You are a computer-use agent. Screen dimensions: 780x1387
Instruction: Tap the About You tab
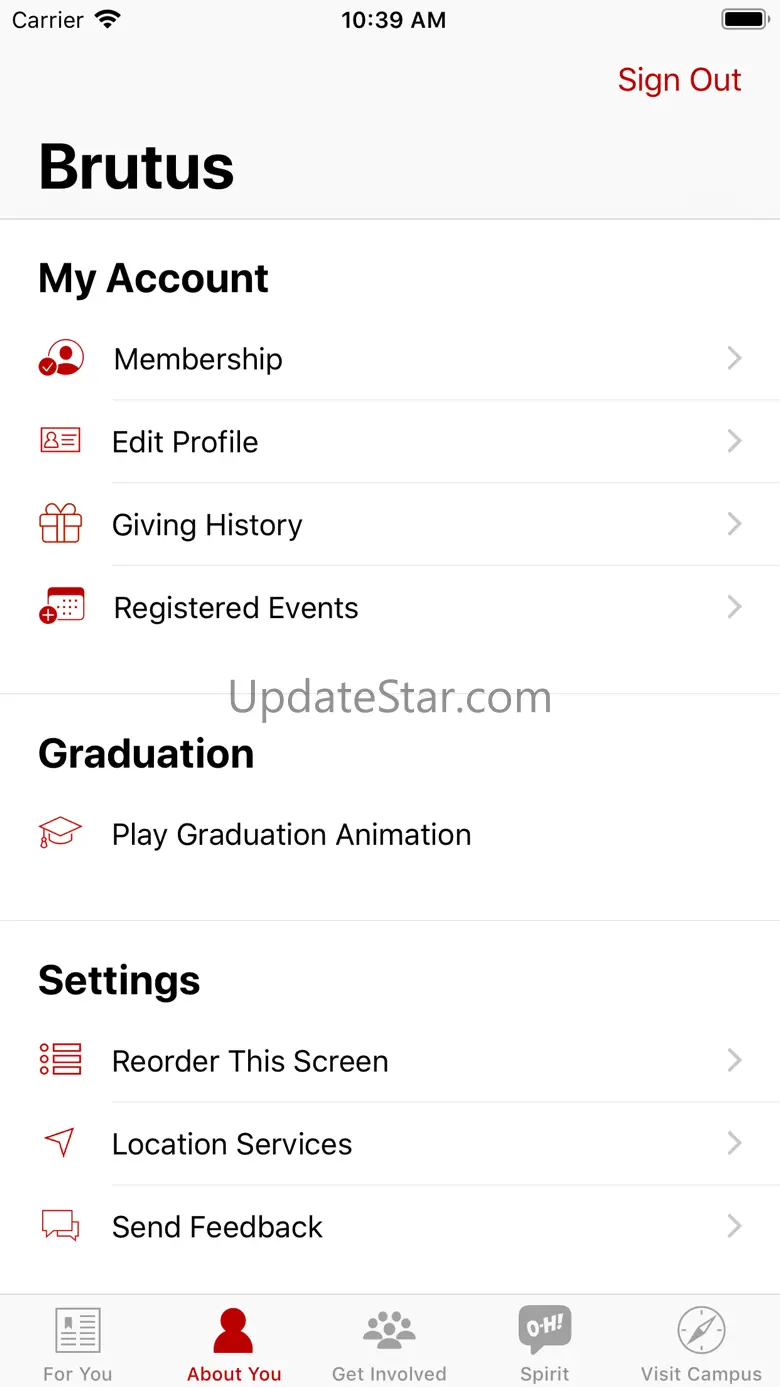[x=234, y=1343]
